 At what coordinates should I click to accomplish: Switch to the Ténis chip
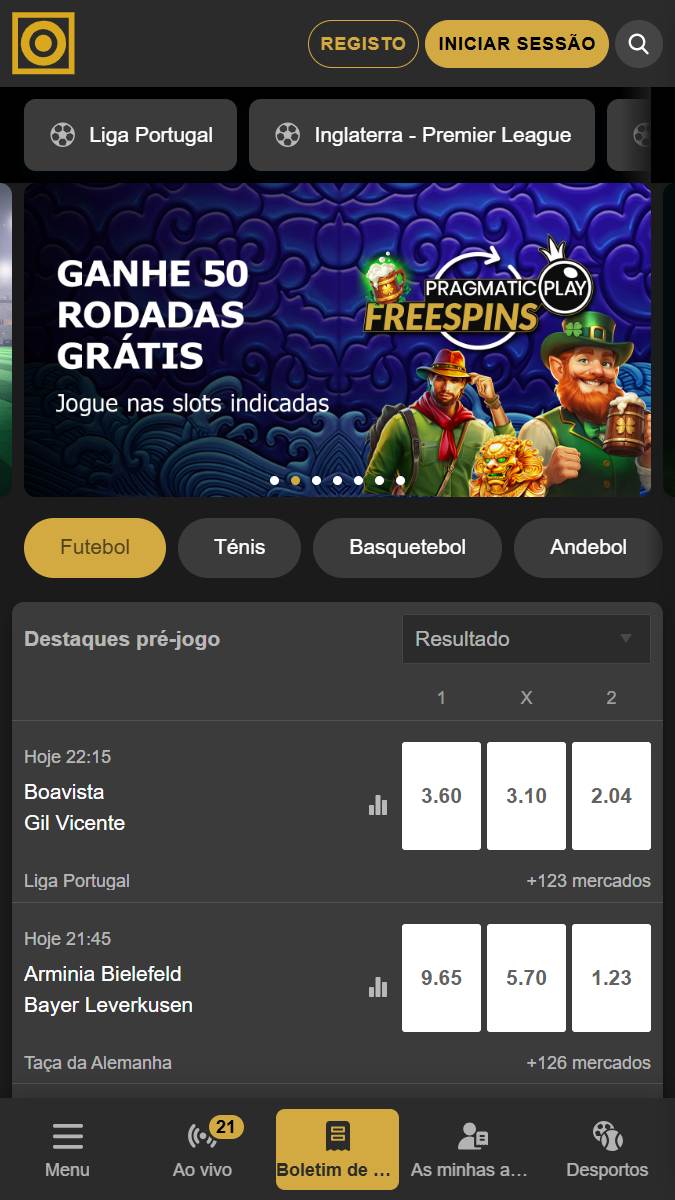240,547
